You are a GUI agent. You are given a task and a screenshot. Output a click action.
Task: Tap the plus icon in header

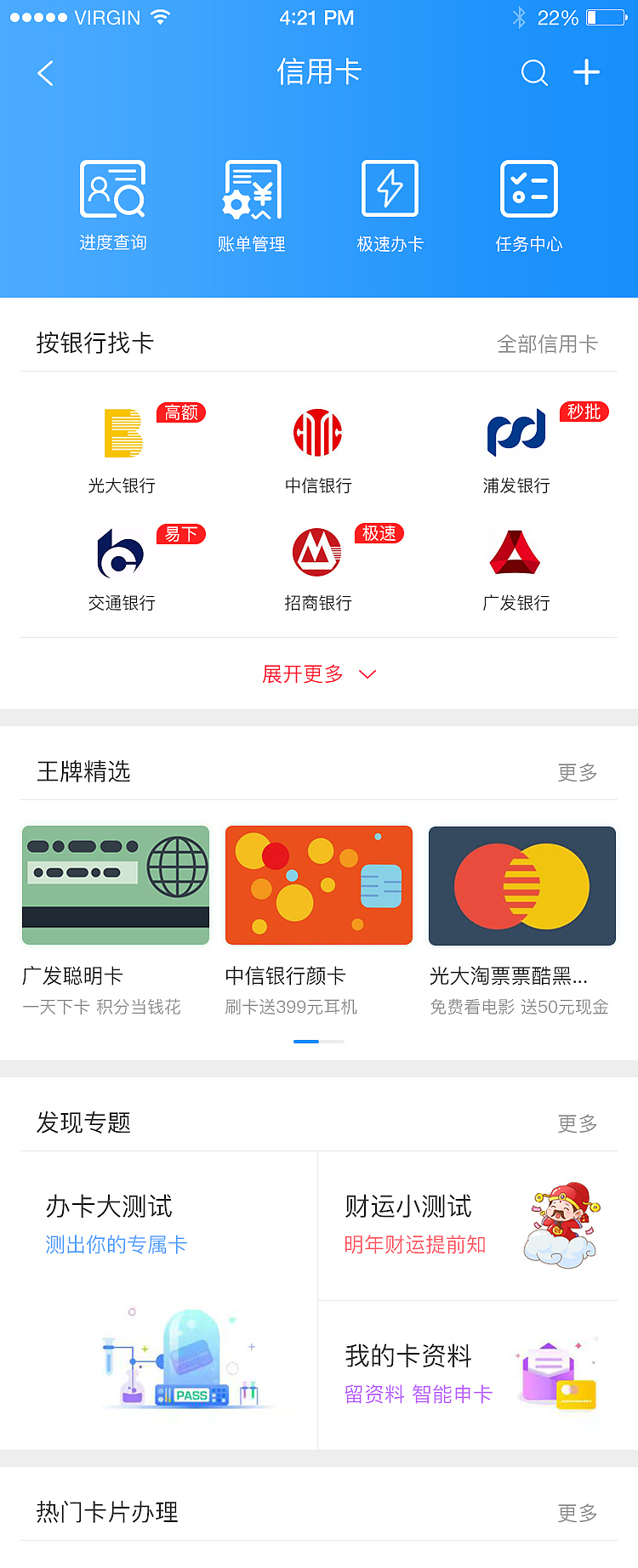click(x=586, y=73)
